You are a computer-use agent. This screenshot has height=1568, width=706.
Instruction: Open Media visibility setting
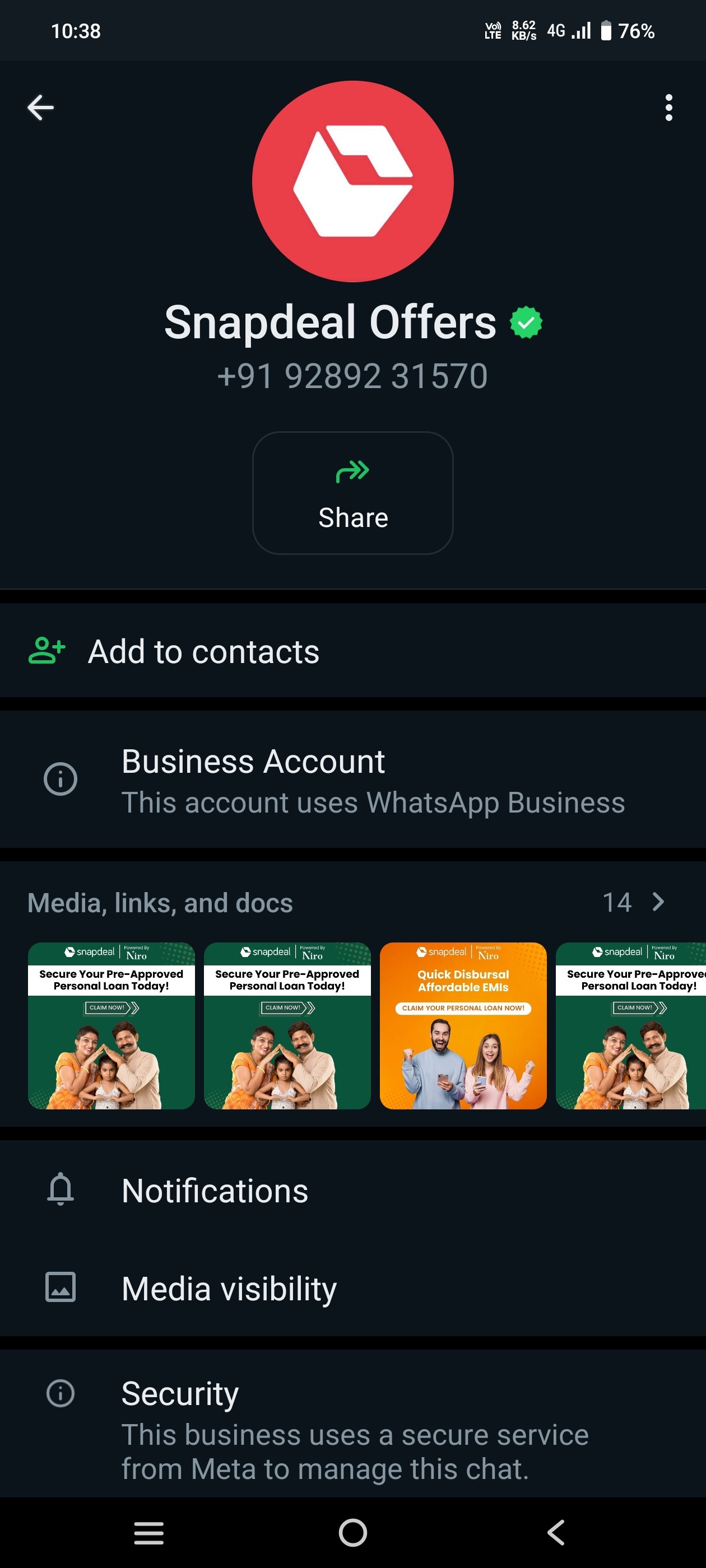tap(229, 1288)
